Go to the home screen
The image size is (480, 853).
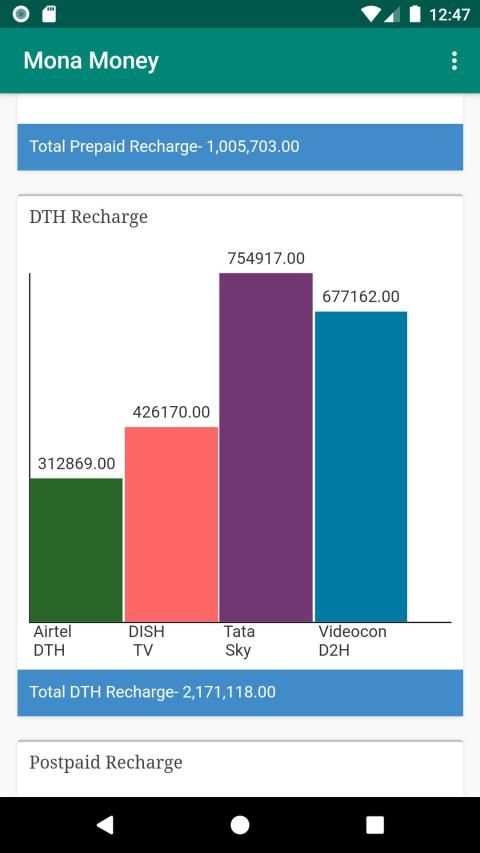tap(240, 825)
